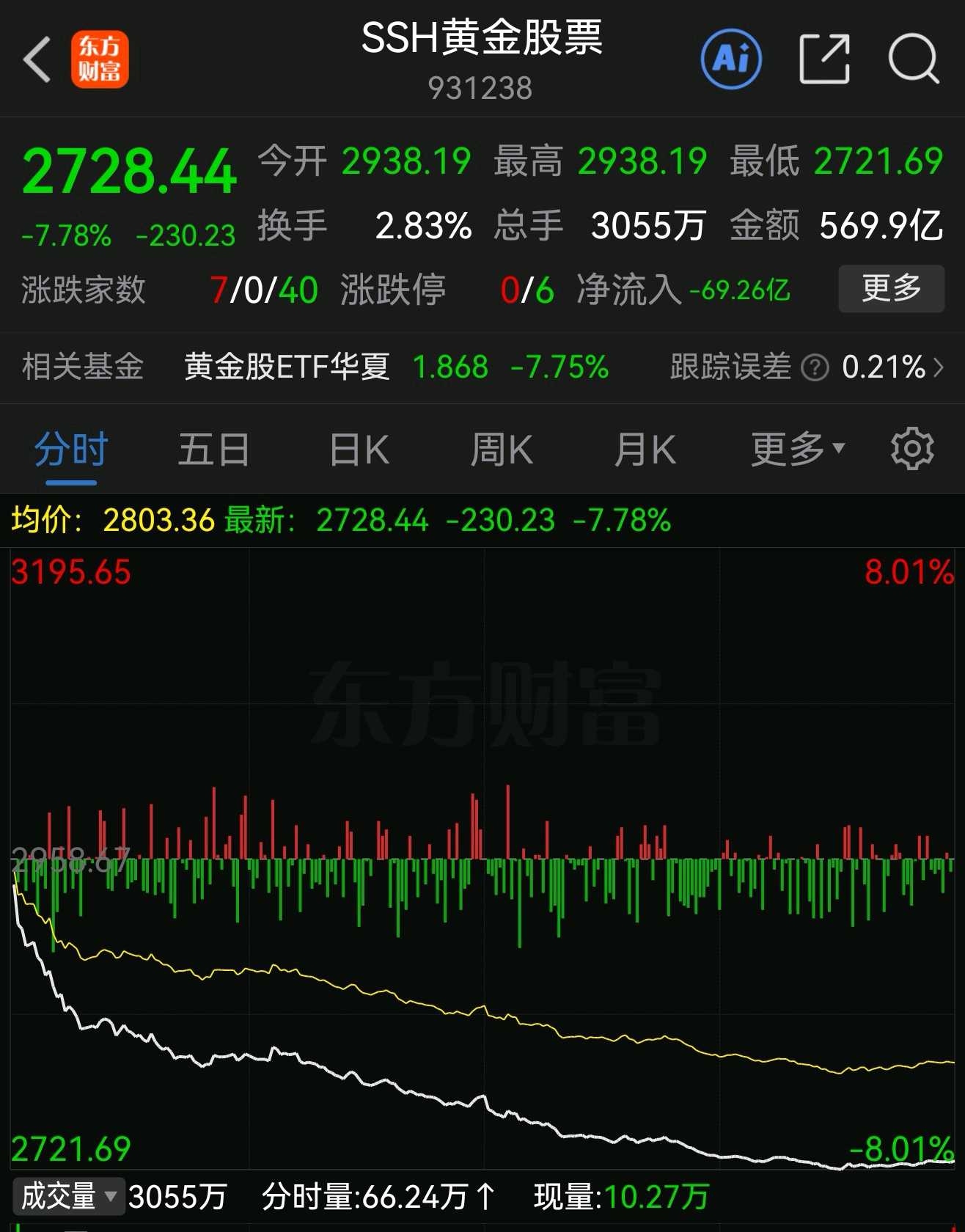This screenshot has height=1232, width=965.
Task: Expand the 更多 chart period dropdown
Action: [798, 449]
